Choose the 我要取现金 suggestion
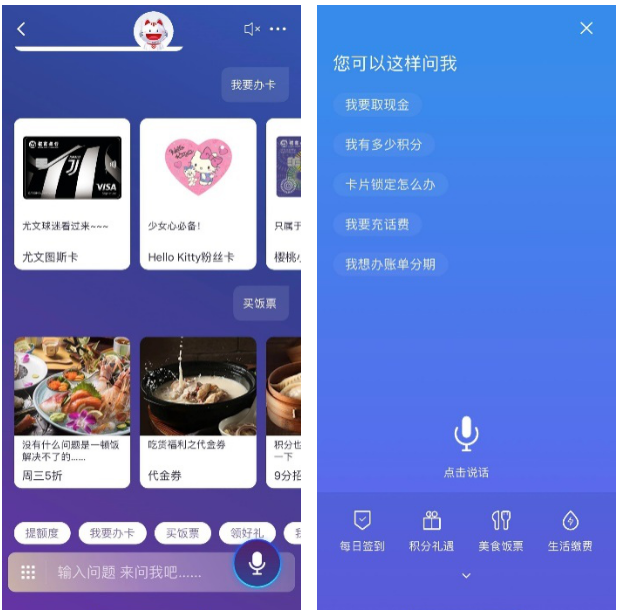The image size is (620, 611). (377, 104)
